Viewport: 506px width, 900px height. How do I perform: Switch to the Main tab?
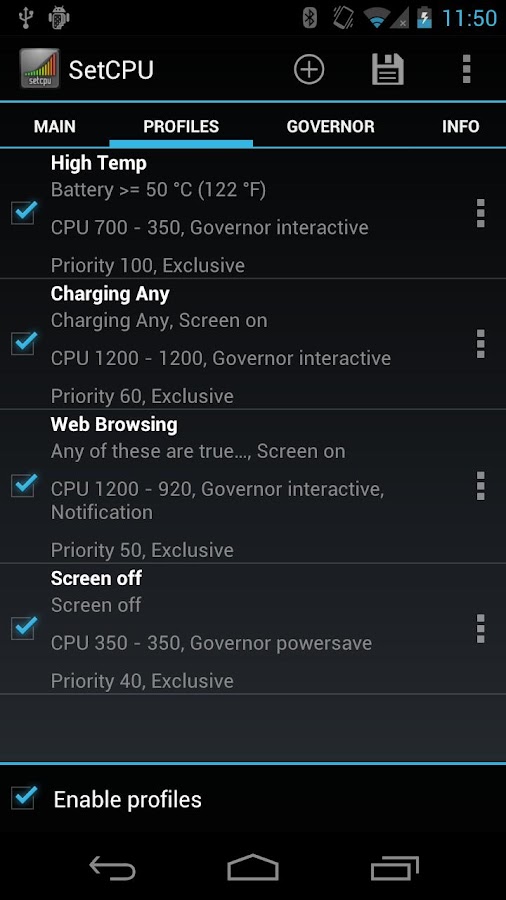coord(55,126)
